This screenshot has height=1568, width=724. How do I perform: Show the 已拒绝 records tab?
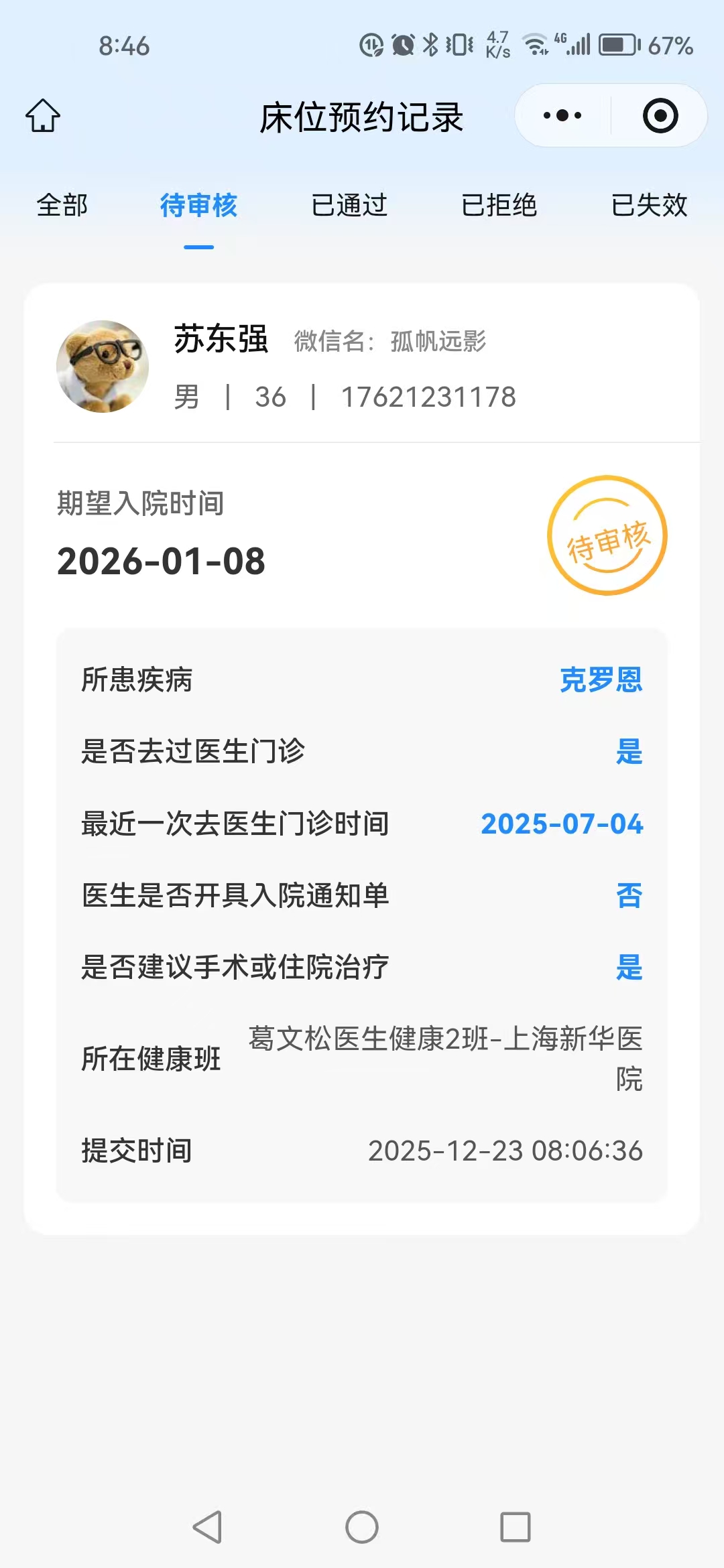click(499, 205)
